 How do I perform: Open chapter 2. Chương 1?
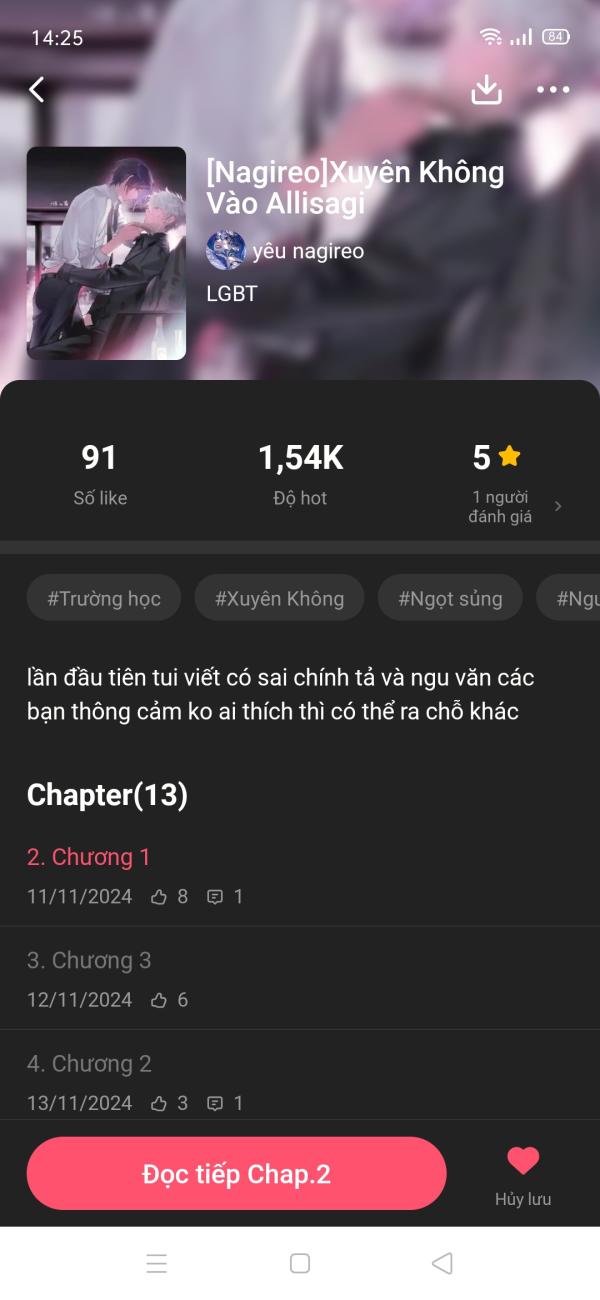300,875
